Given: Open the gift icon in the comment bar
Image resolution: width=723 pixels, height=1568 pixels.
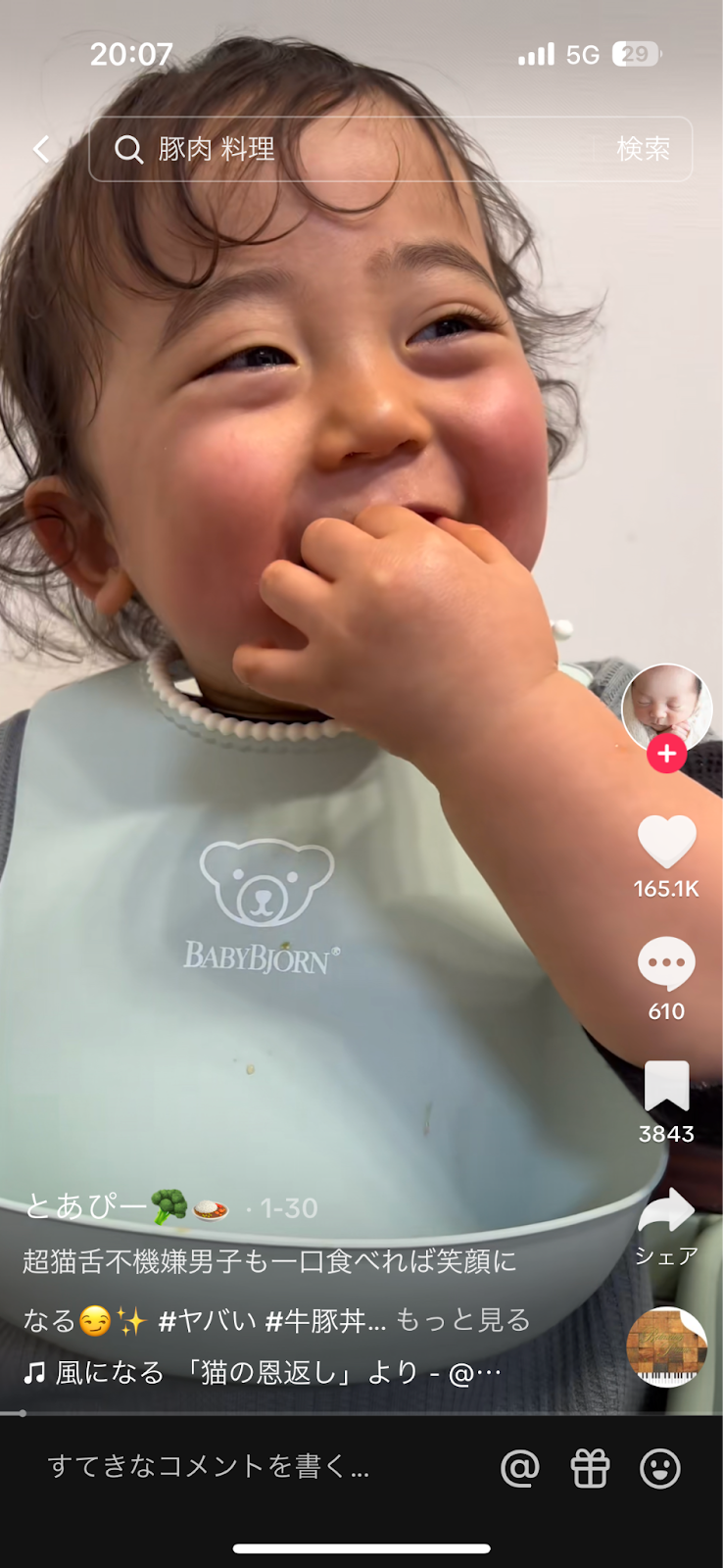Looking at the screenshot, I should point(590,1468).
